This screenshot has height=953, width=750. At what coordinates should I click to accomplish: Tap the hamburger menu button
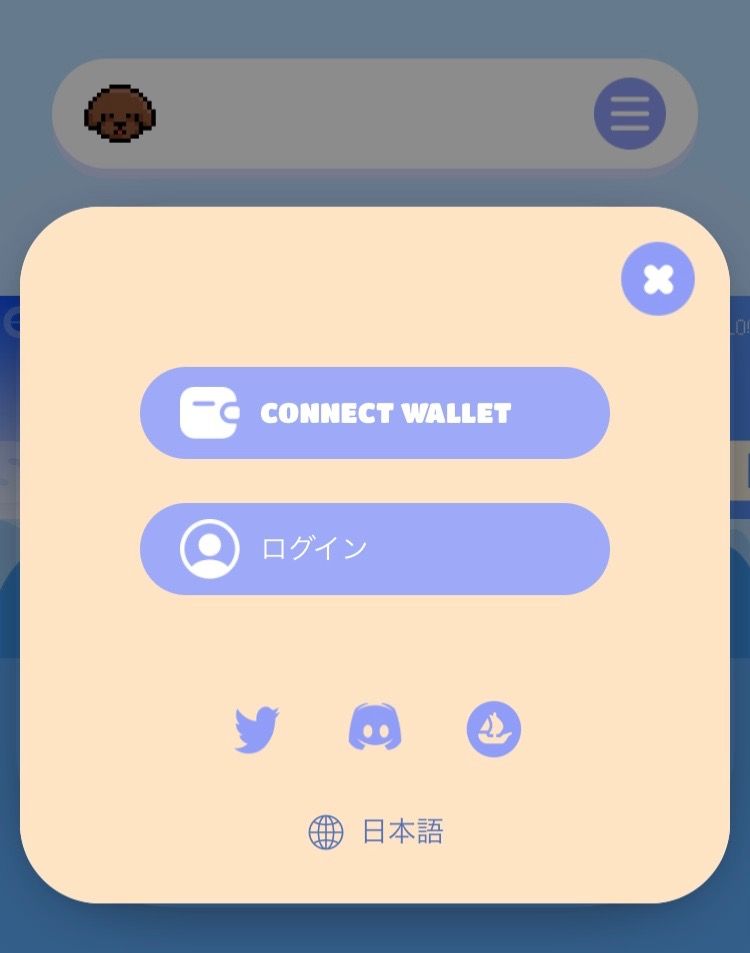(629, 113)
